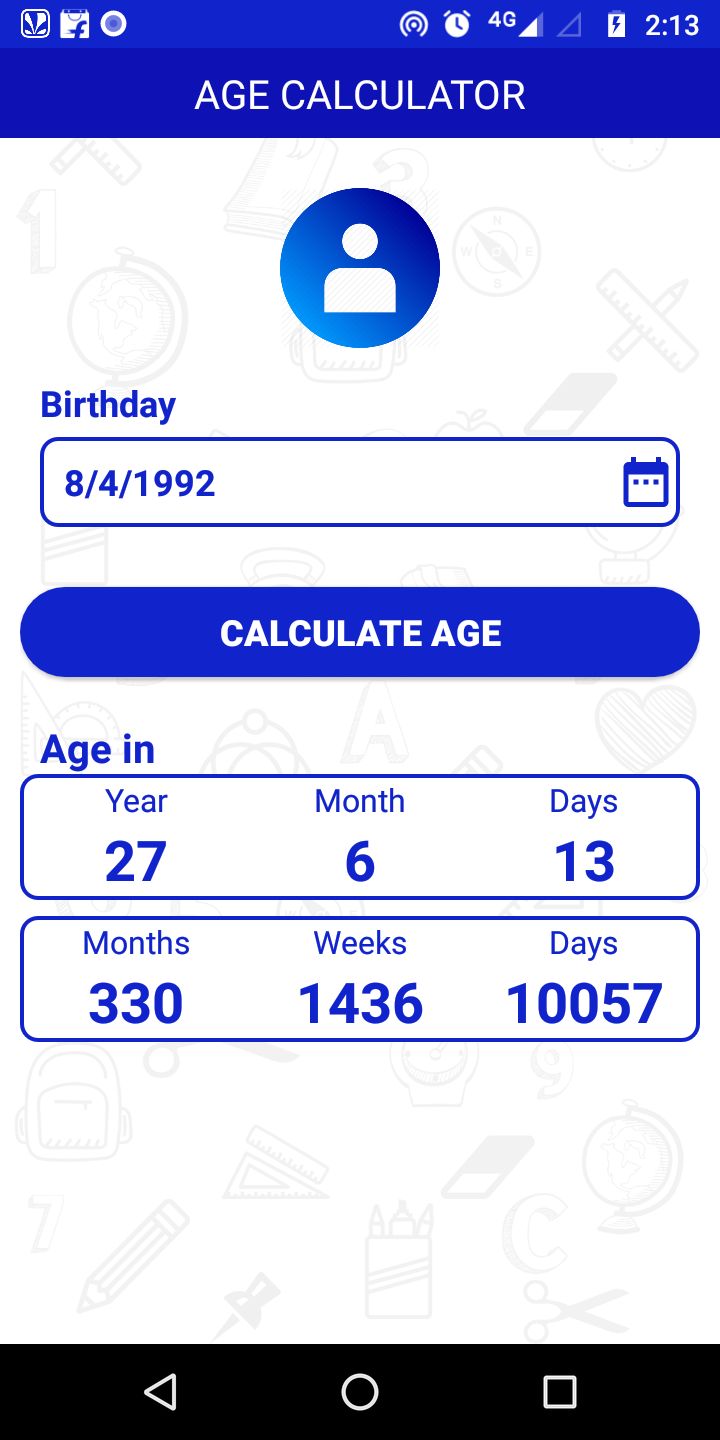Tap the Birthday date field showing 8/4/1992
This screenshot has width=720, height=1440.
[x=360, y=482]
